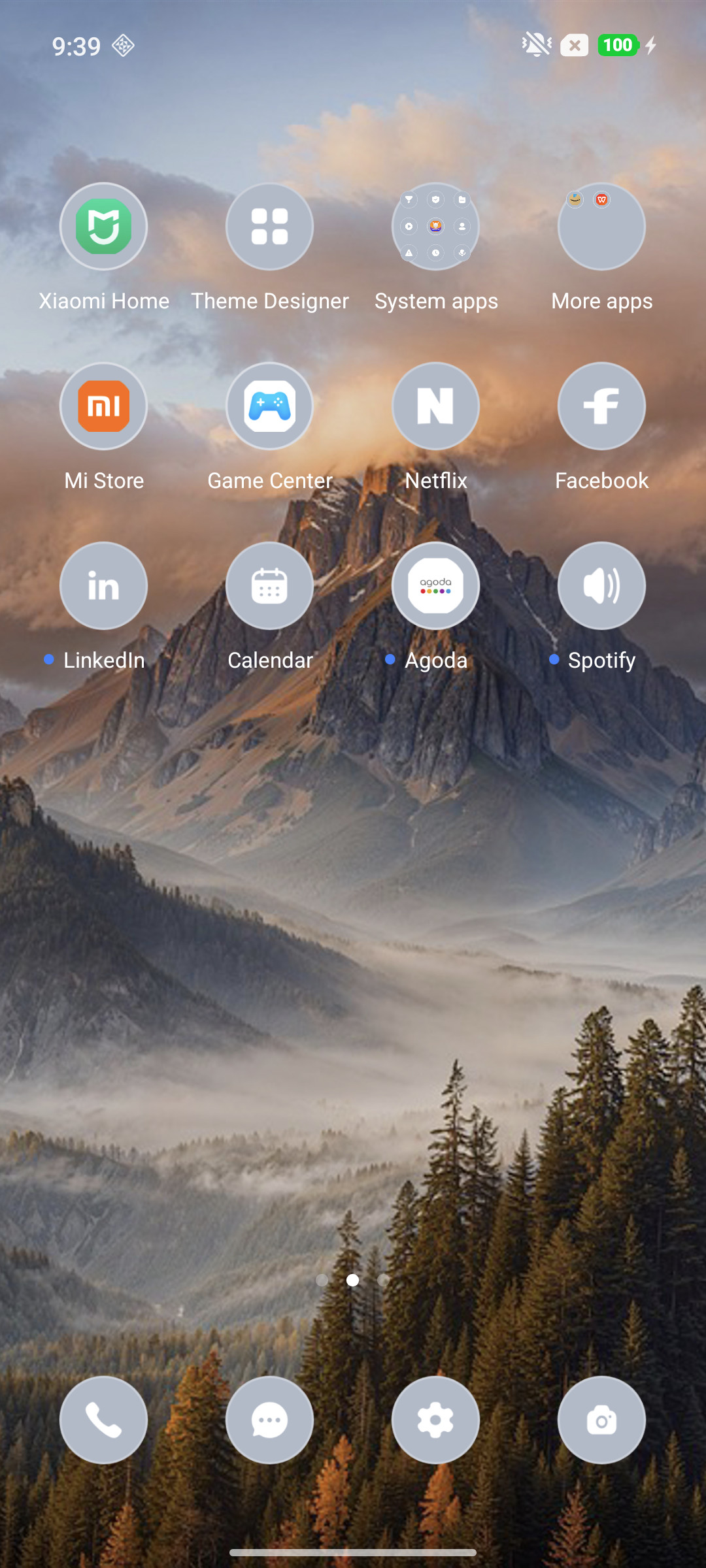Open Facebook
This screenshot has height=1568, width=706.
click(x=601, y=406)
